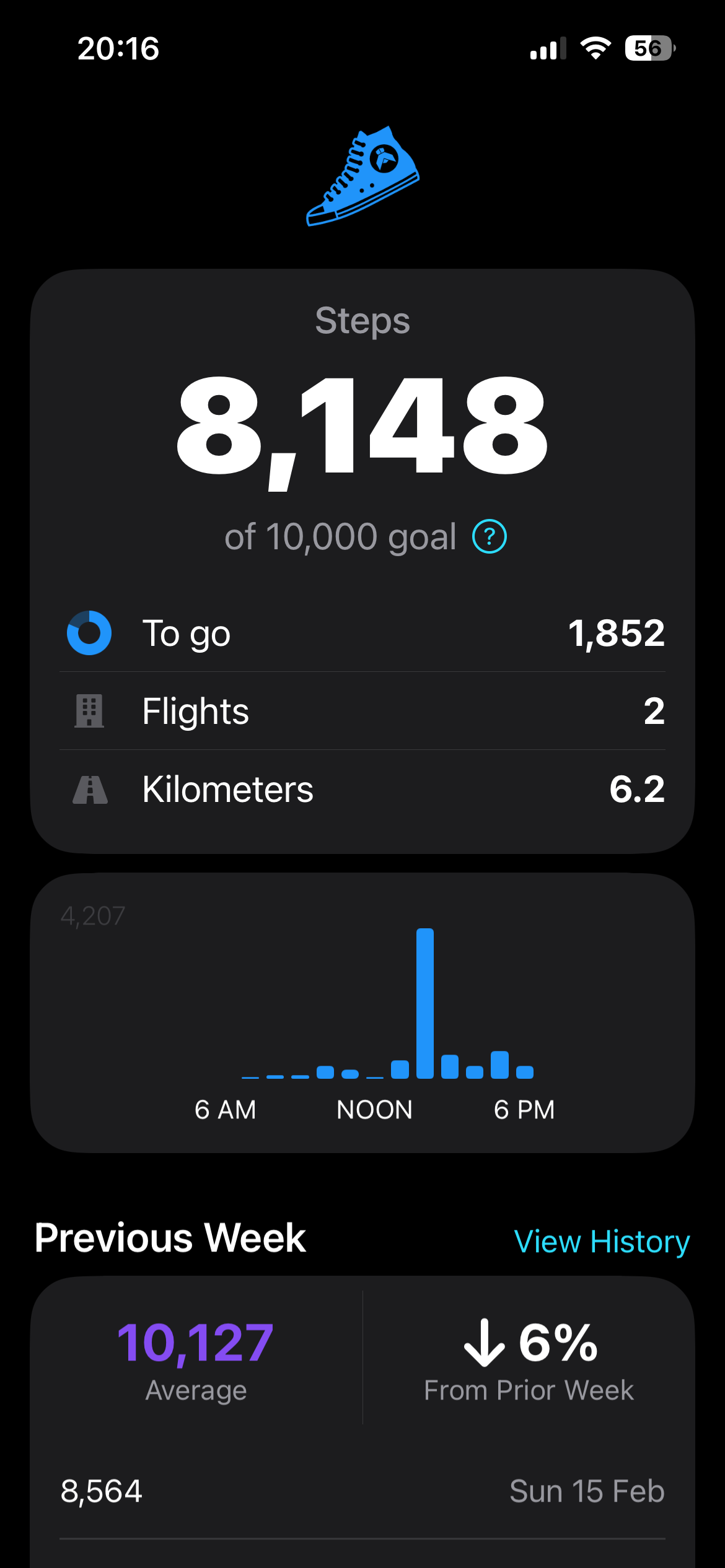Open the hourly steps chart card
This screenshot has width=725, height=1568.
(362, 1012)
